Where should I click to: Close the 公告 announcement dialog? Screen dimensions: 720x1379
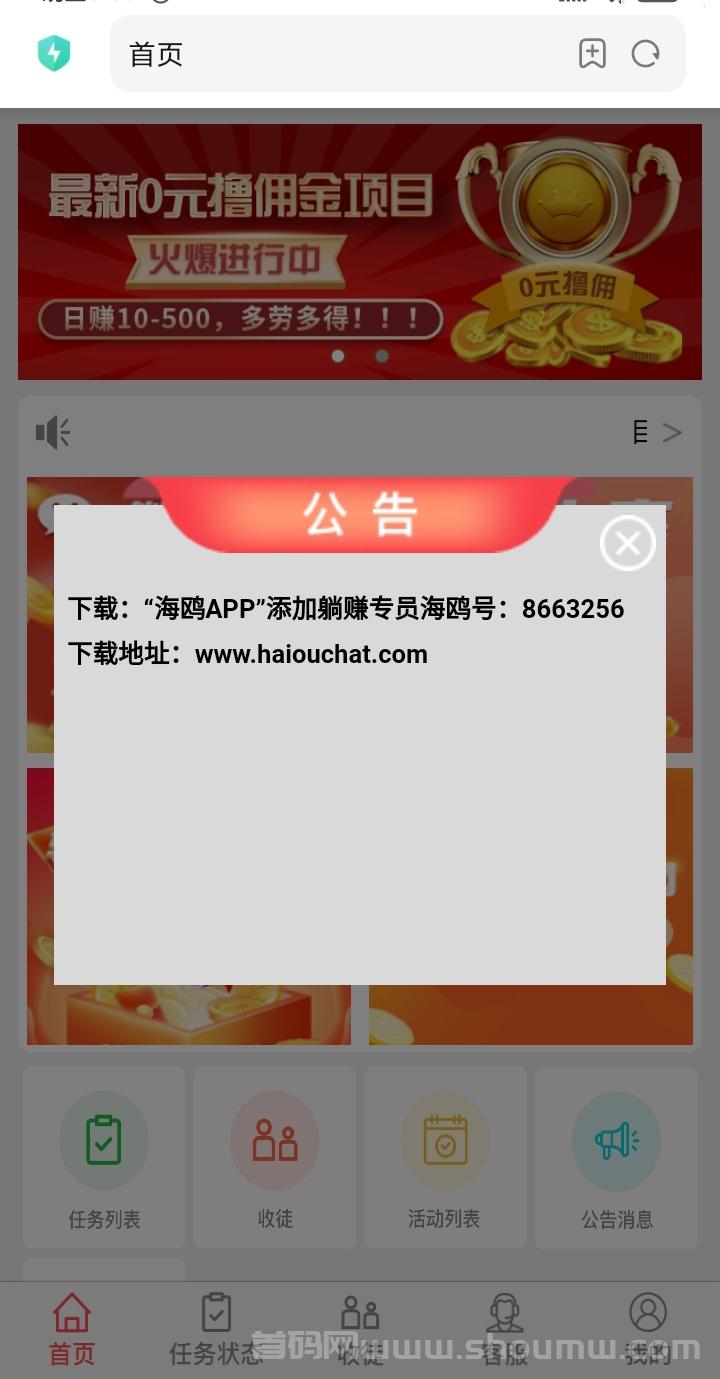click(x=627, y=543)
